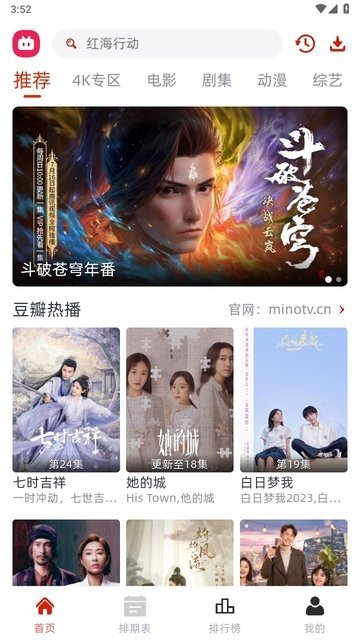Switch to the 排期表 bottom tab
Image resolution: width=360 pixels, height=640 pixels.
click(135, 614)
